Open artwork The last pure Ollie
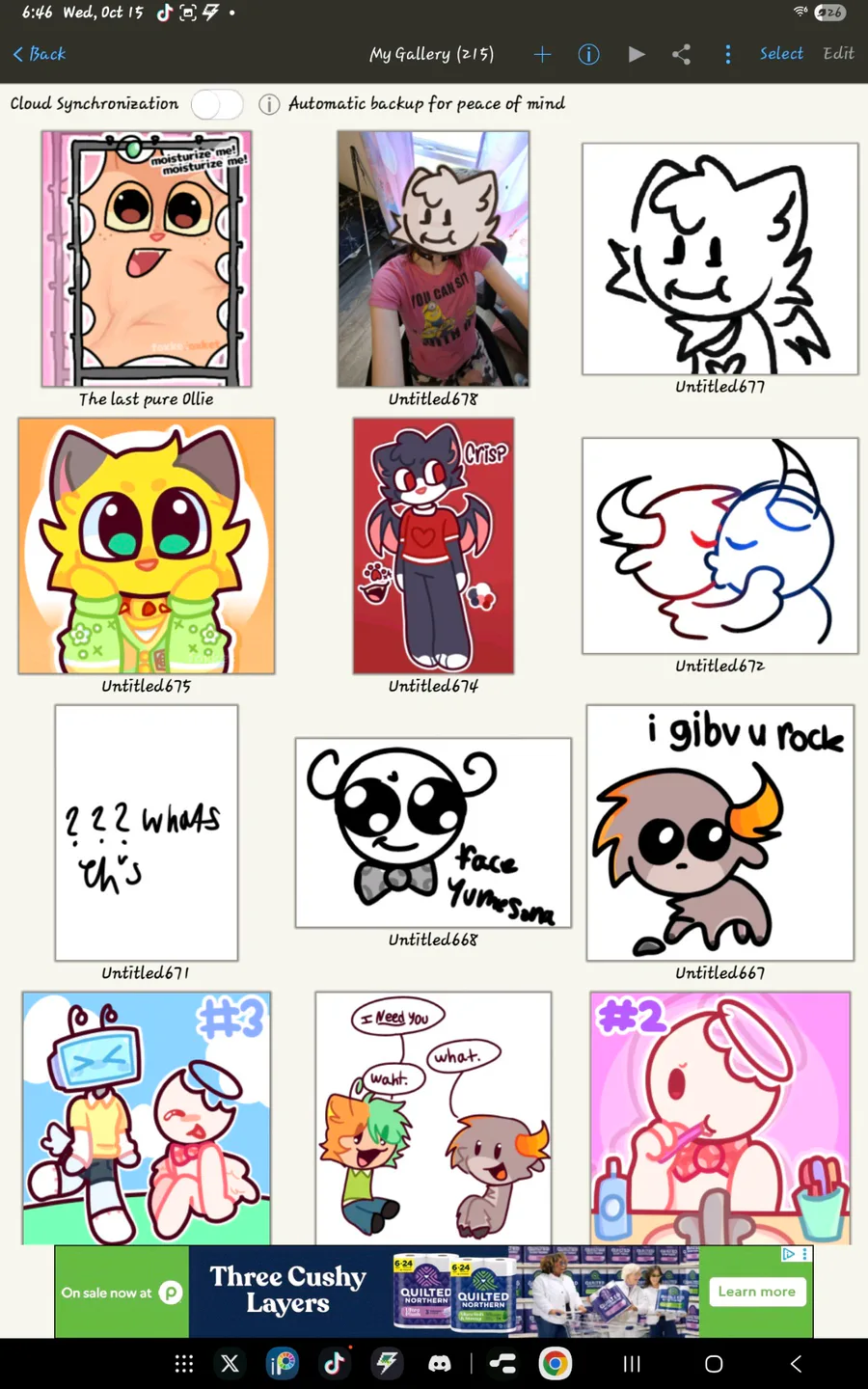The image size is (868, 1389). [147, 259]
